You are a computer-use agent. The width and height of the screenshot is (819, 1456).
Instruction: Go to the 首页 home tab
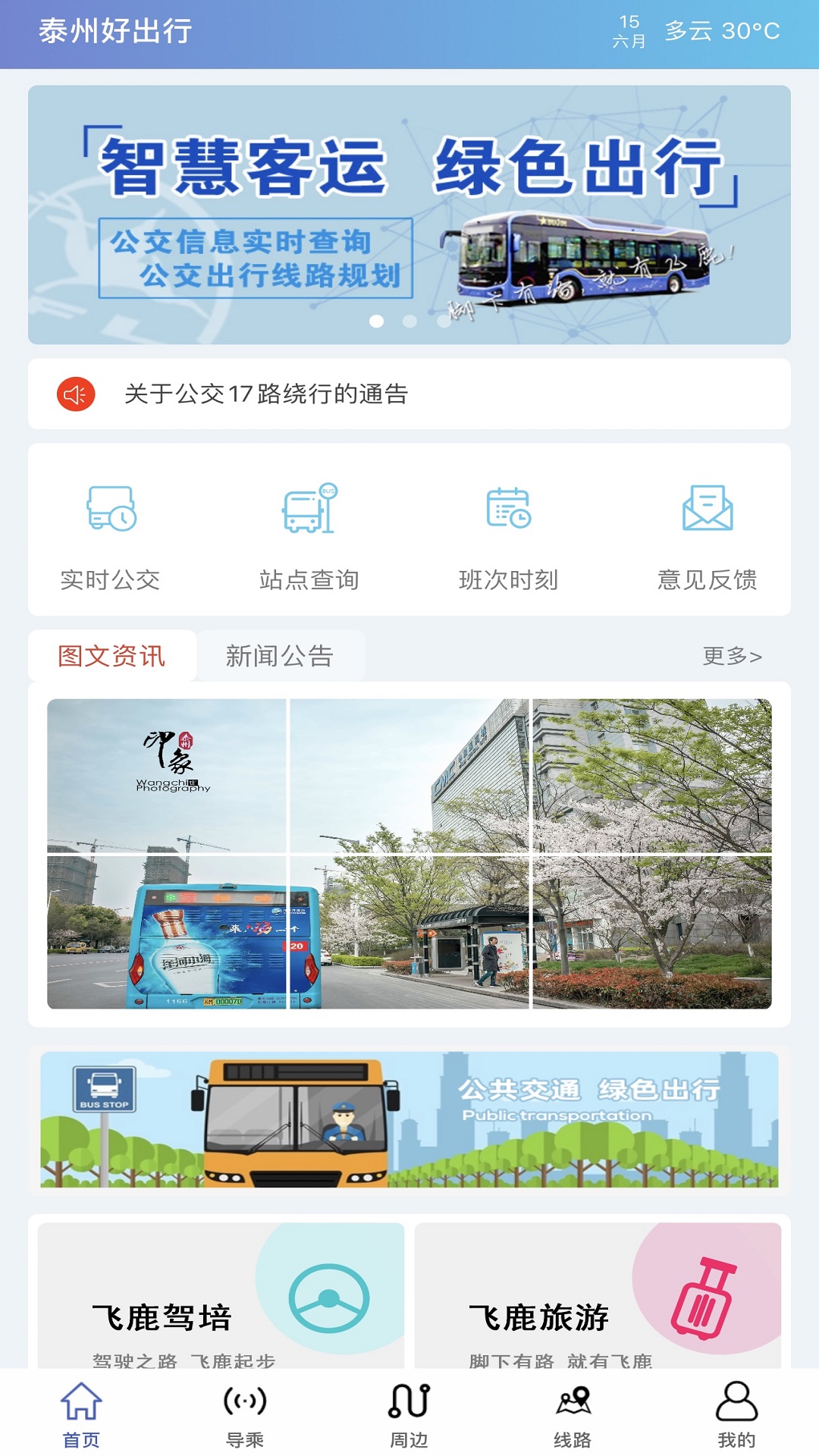coord(81,1415)
